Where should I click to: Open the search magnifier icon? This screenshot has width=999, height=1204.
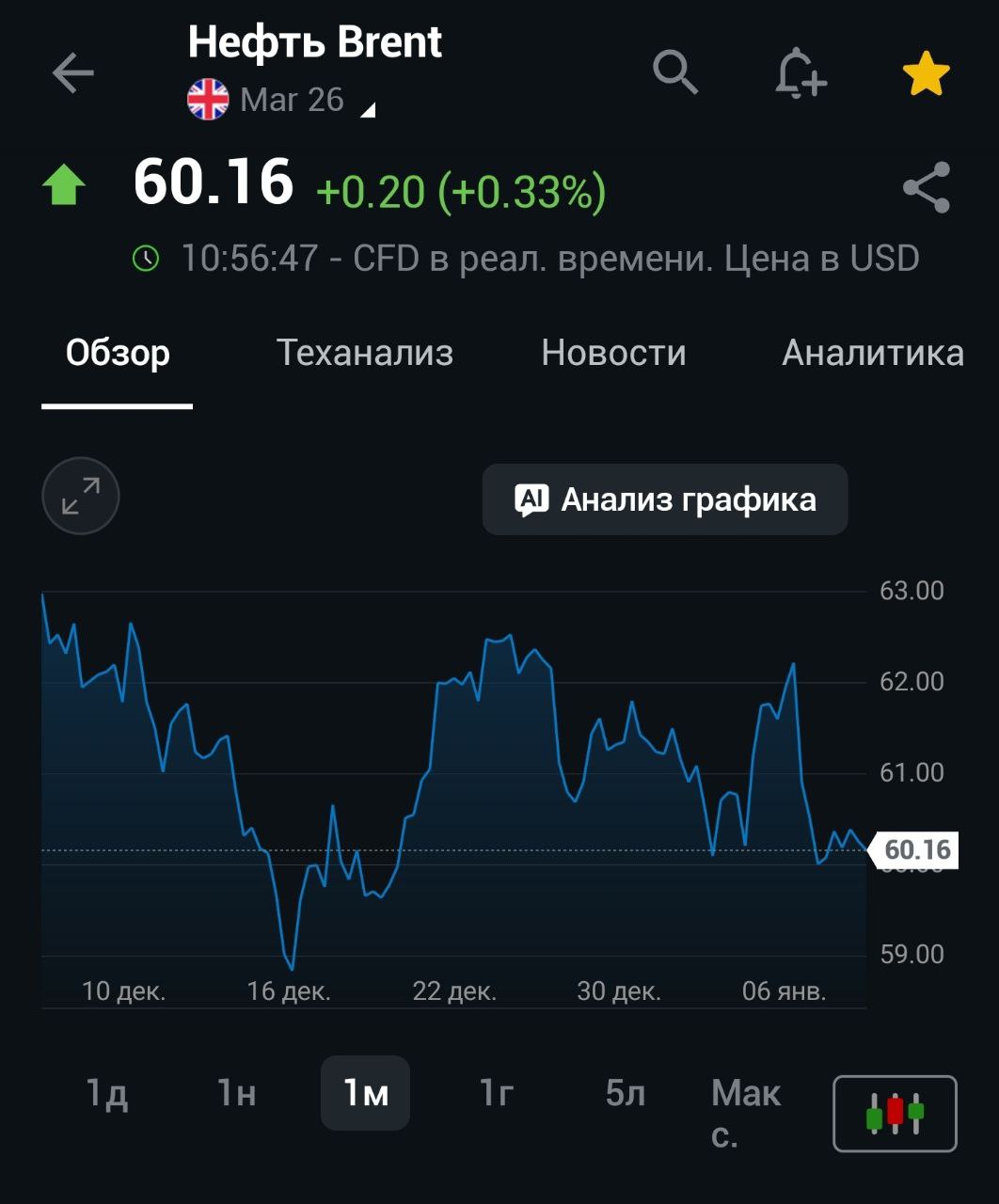674,72
